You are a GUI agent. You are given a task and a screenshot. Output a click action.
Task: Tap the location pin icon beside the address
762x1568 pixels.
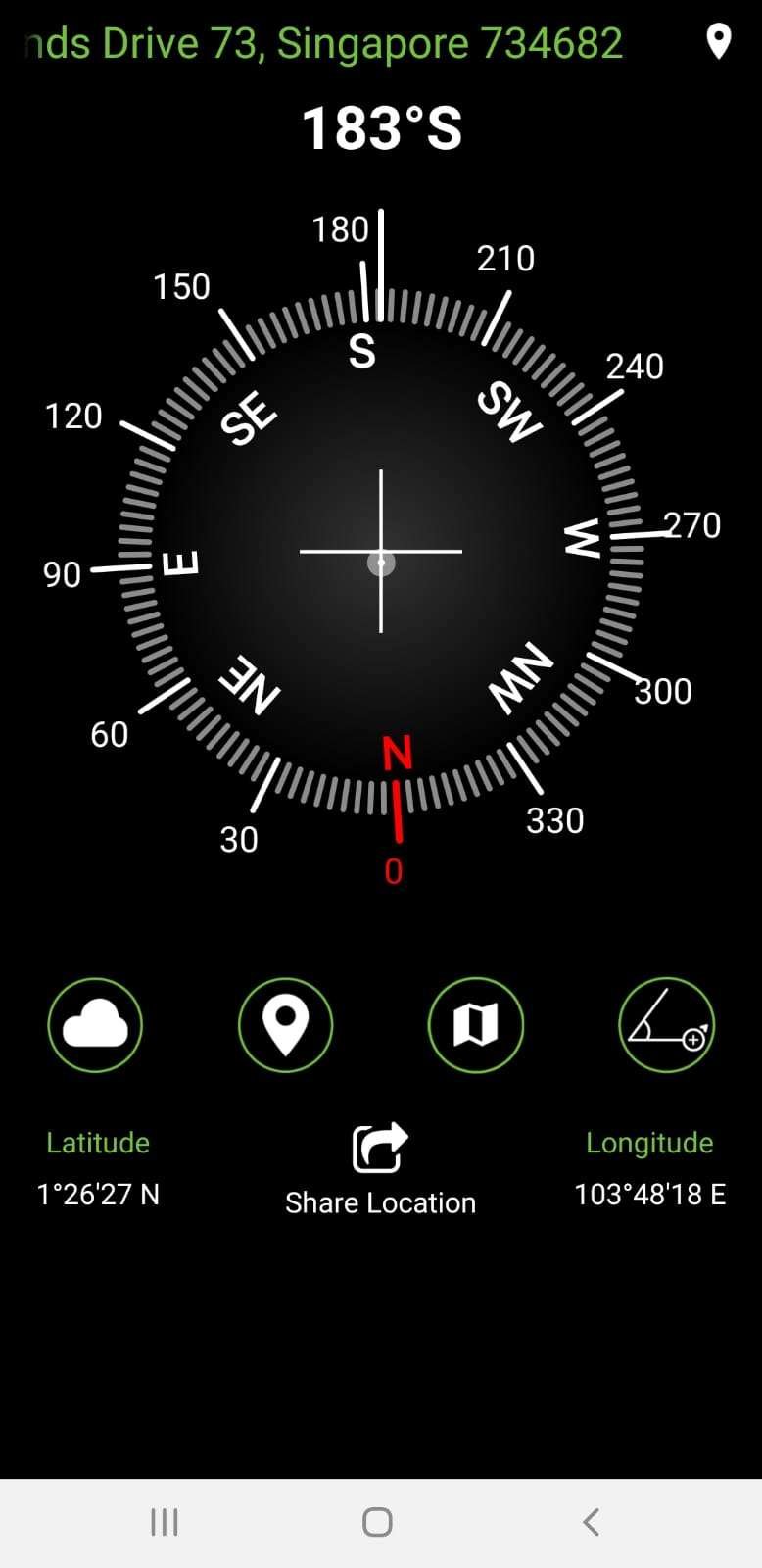[719, 42]
